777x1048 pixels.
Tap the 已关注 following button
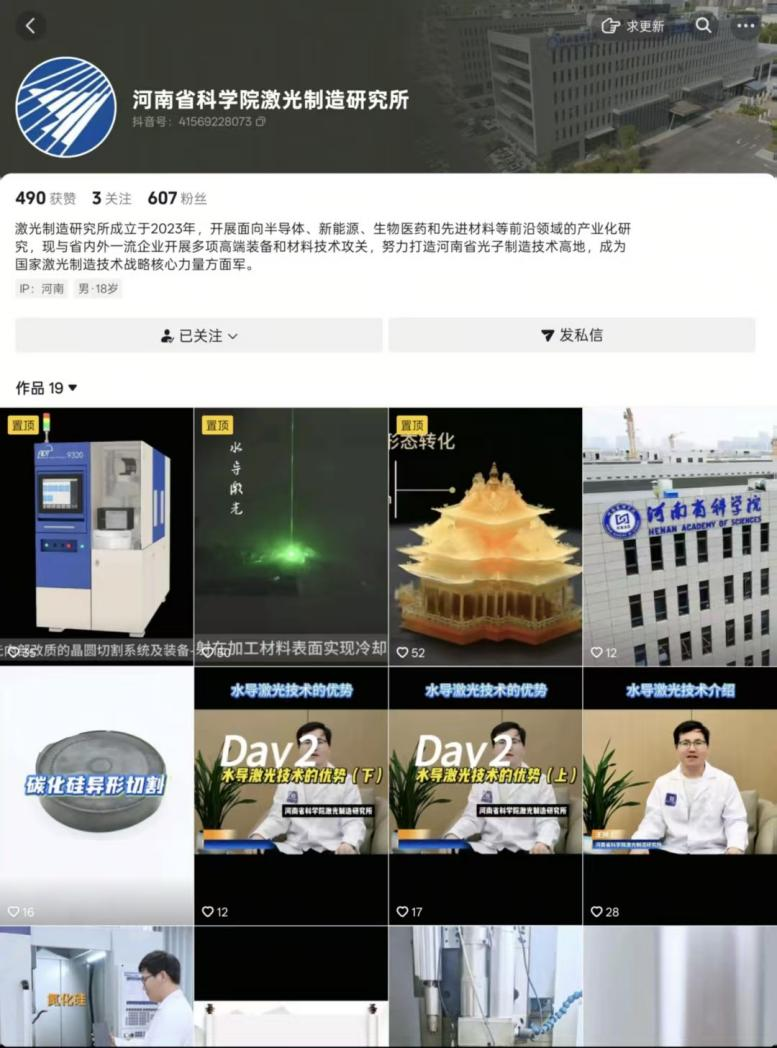[x=199, y=336]
